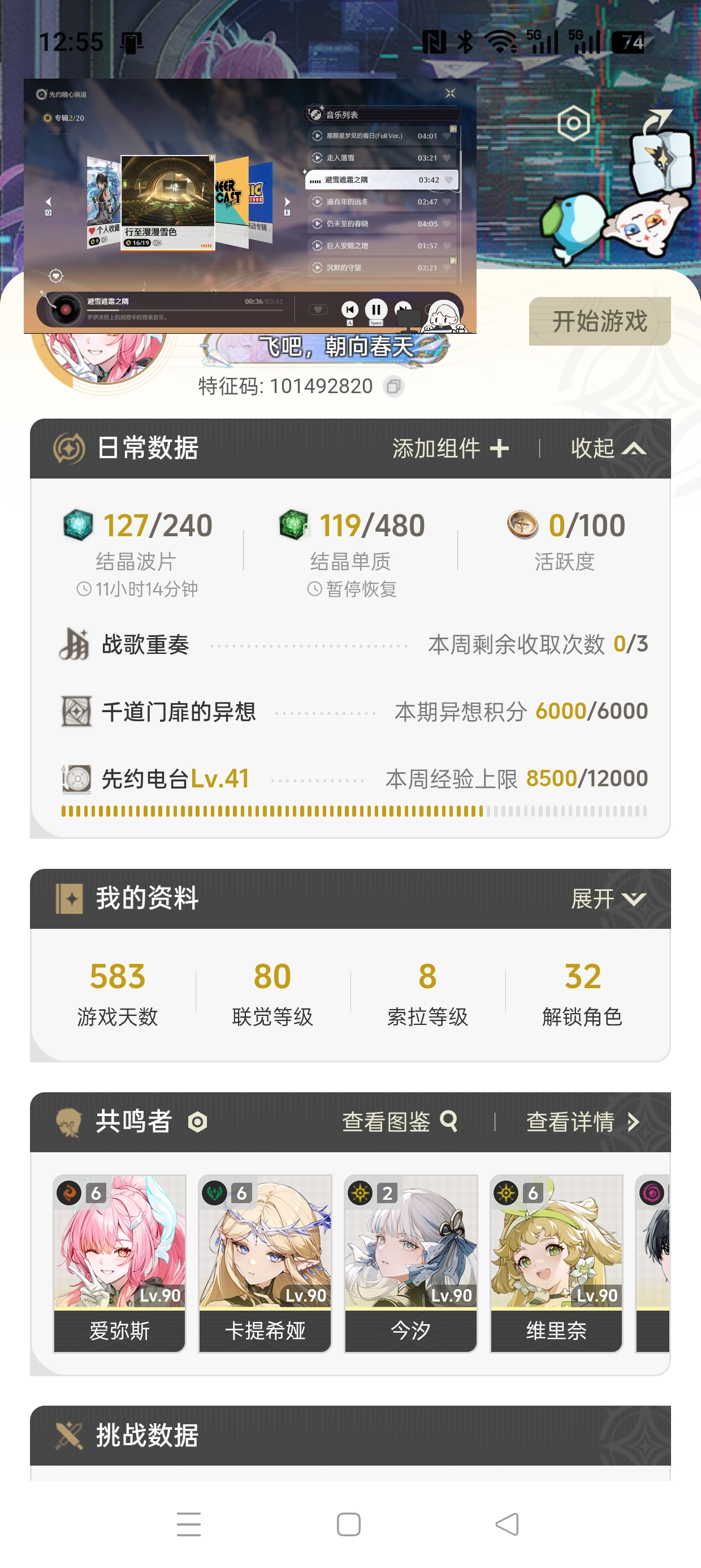Add a widget via 添加组件

coord(451,449)
